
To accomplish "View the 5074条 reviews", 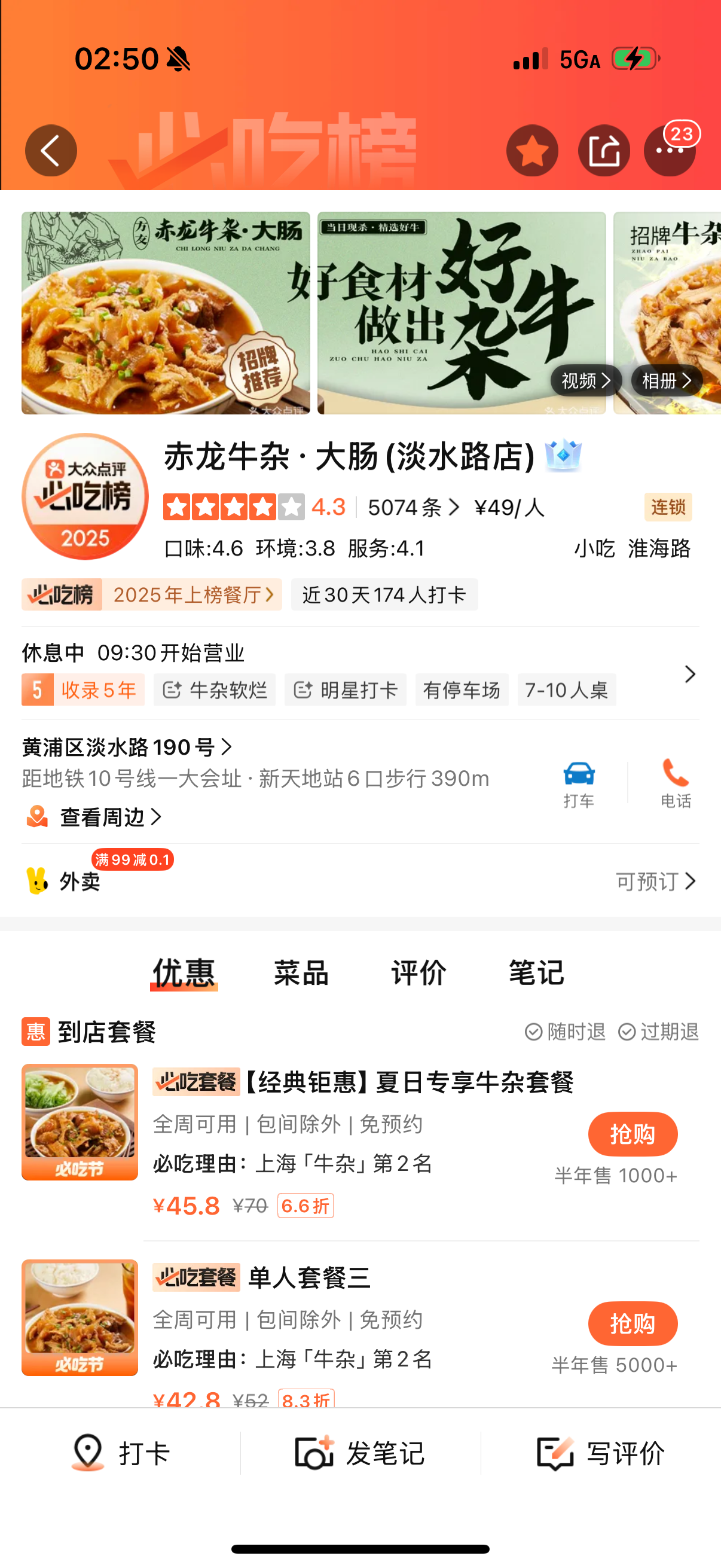I will (x=413, y=507).
